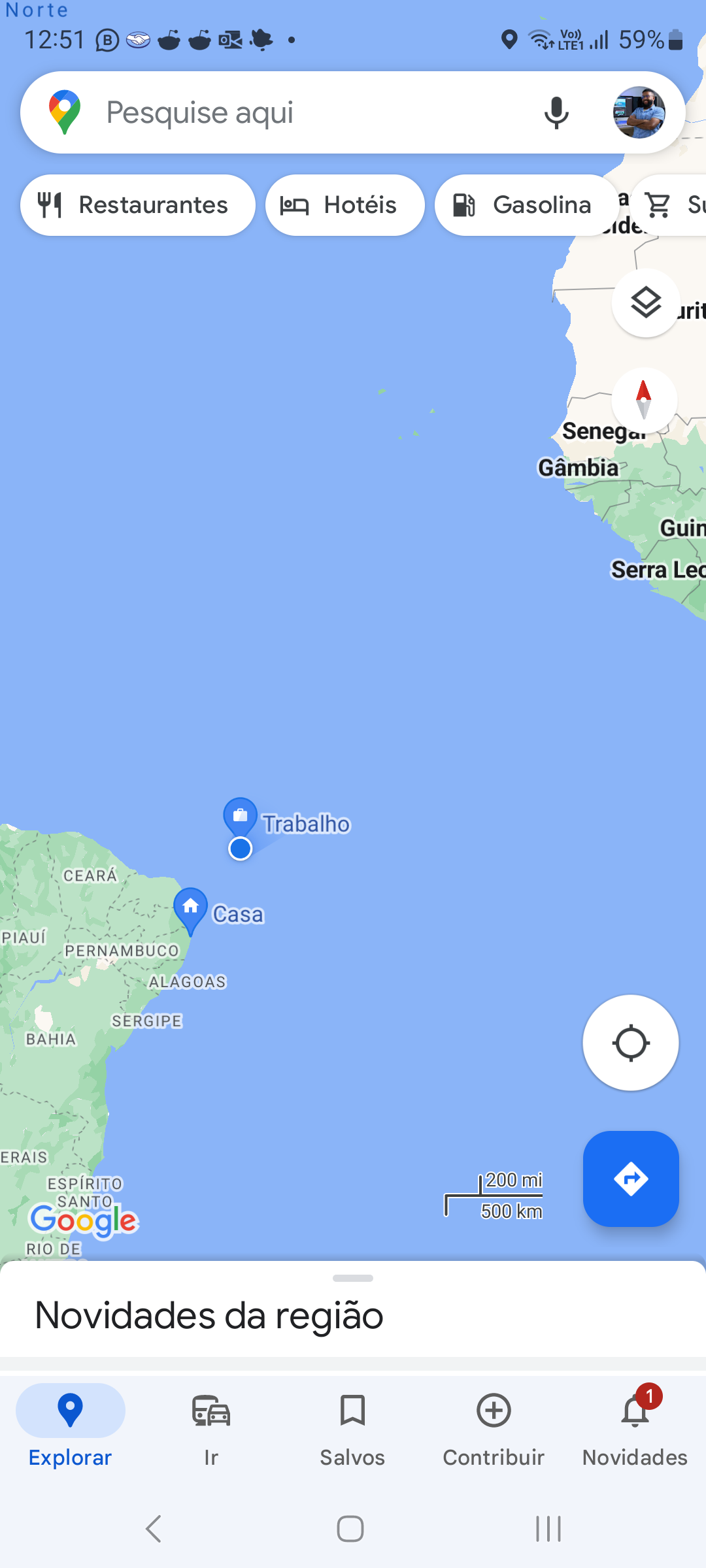Screen dimensions: 706x1568
Task: Tap the Trabalho work pin
Action: coord(241,817)
